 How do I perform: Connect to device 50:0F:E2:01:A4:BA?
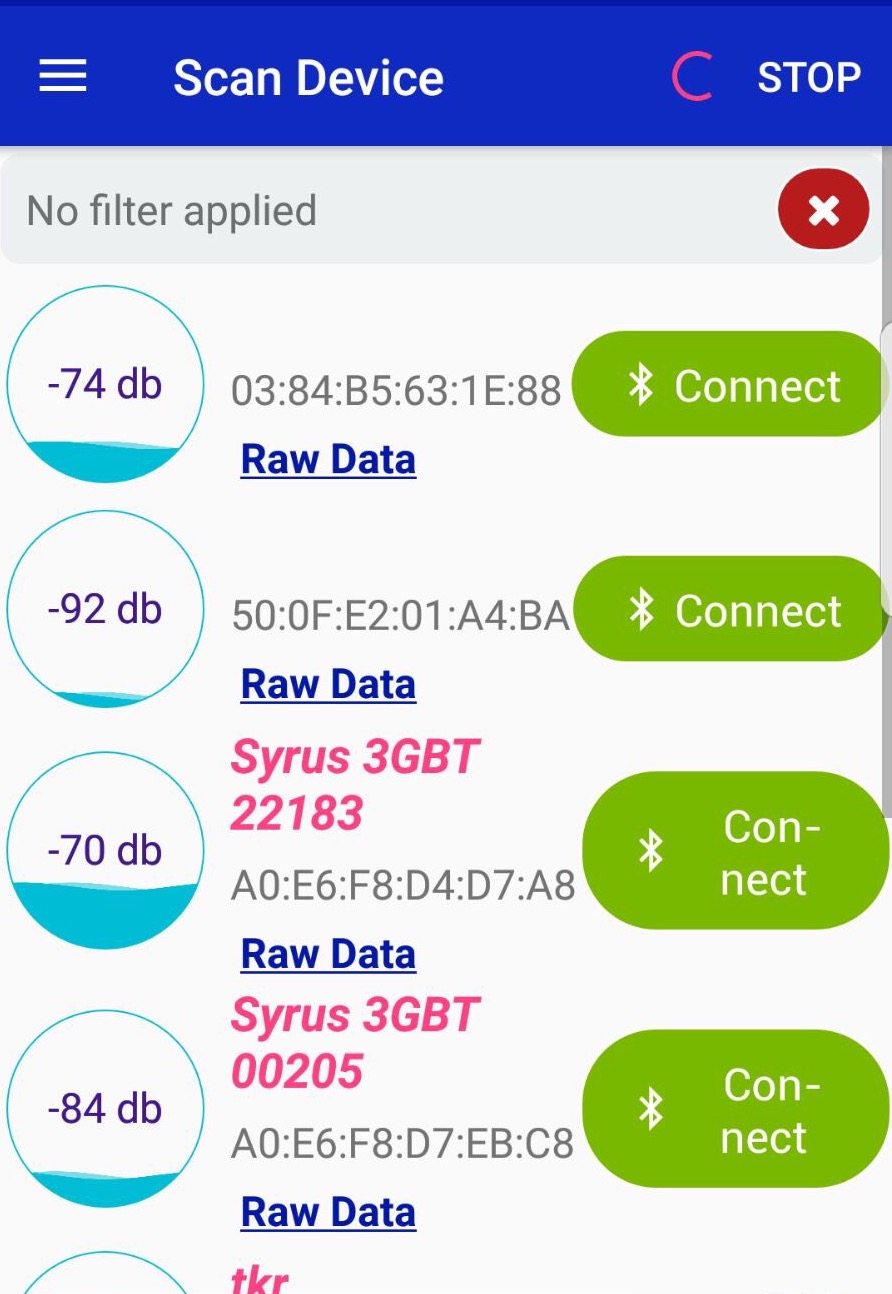(730, 610)
